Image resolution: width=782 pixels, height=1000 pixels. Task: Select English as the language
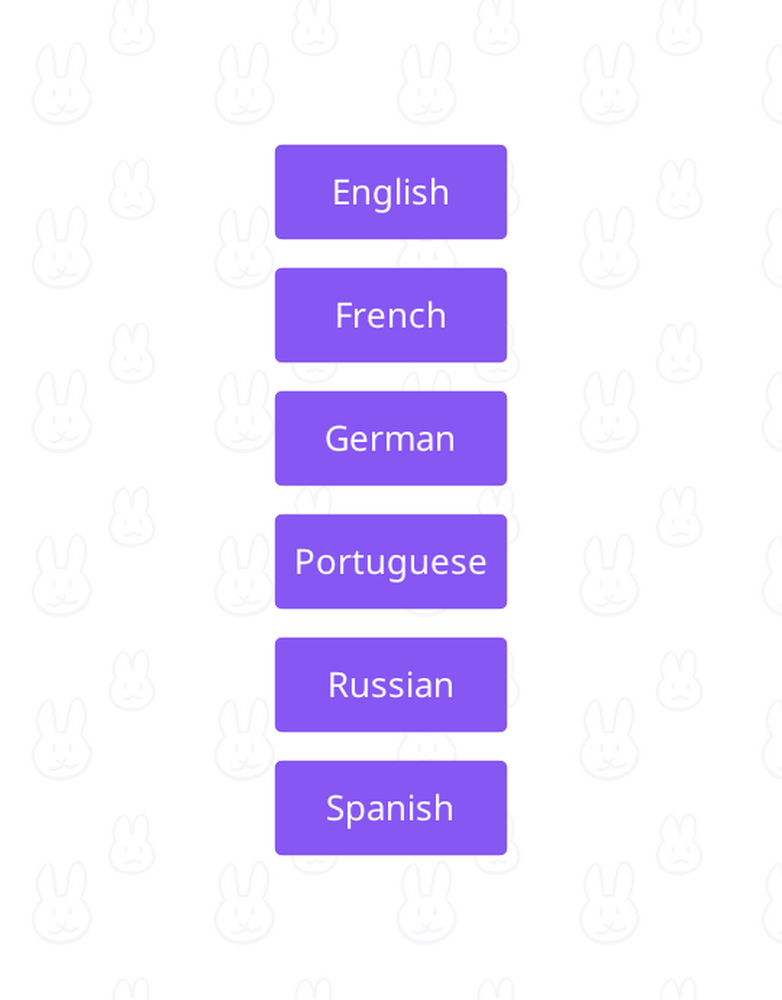[390, 192]
